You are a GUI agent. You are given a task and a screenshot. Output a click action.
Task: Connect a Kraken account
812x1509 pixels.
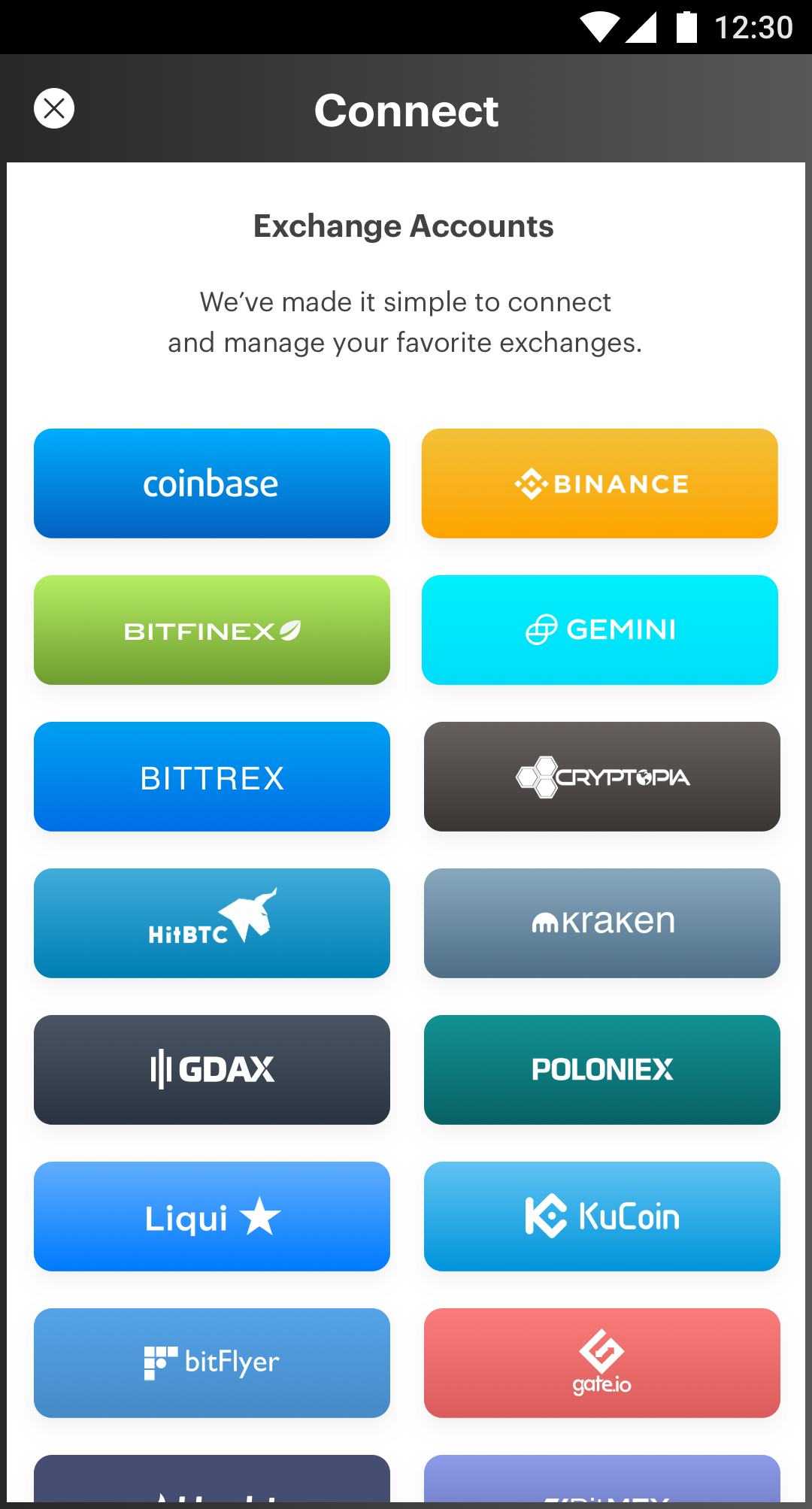pos(601,923)
